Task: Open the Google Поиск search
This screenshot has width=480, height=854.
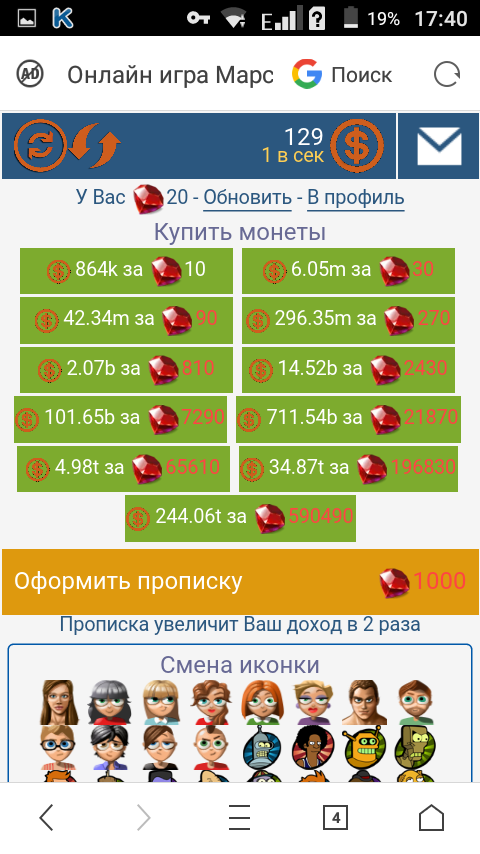Action: [342, 74]
